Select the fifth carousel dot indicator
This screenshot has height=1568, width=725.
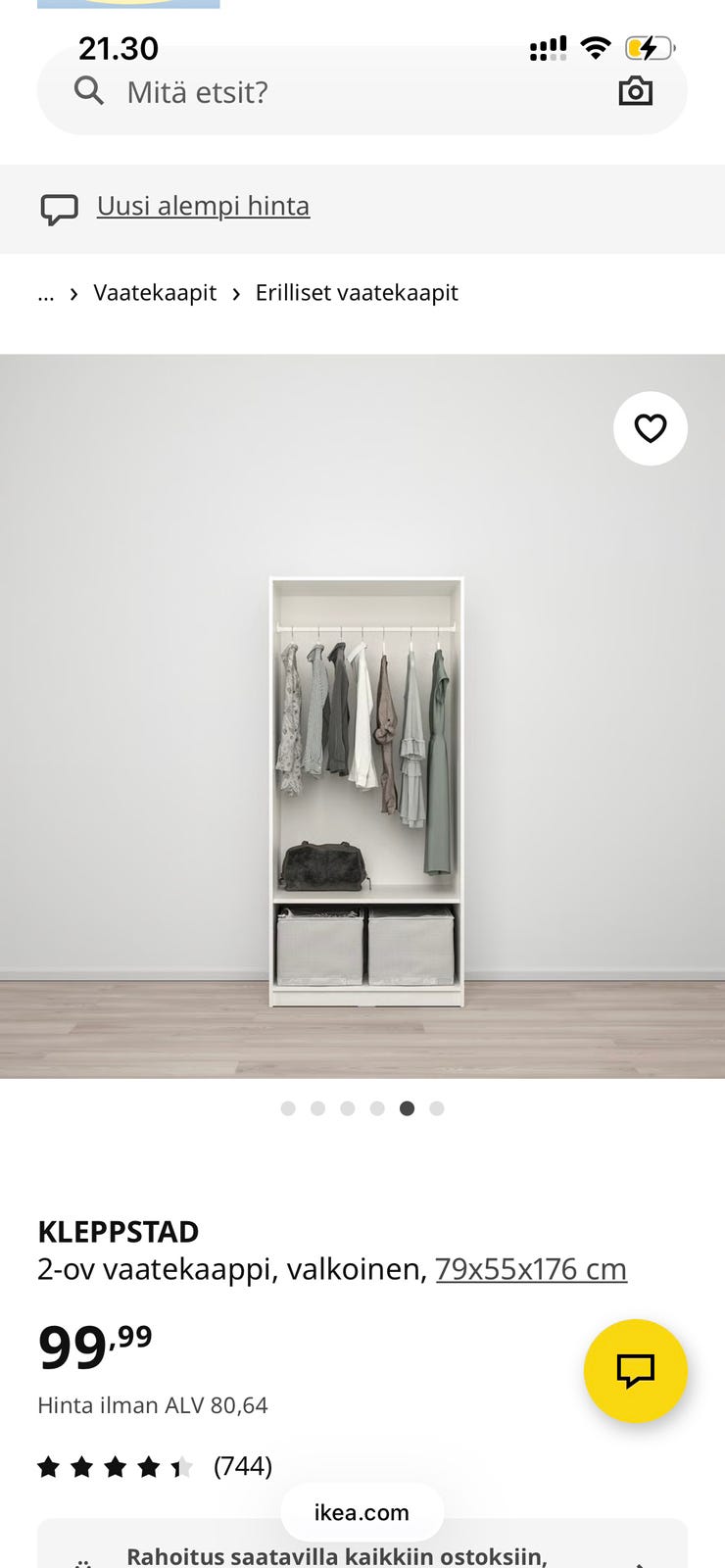coord(407,1108)
